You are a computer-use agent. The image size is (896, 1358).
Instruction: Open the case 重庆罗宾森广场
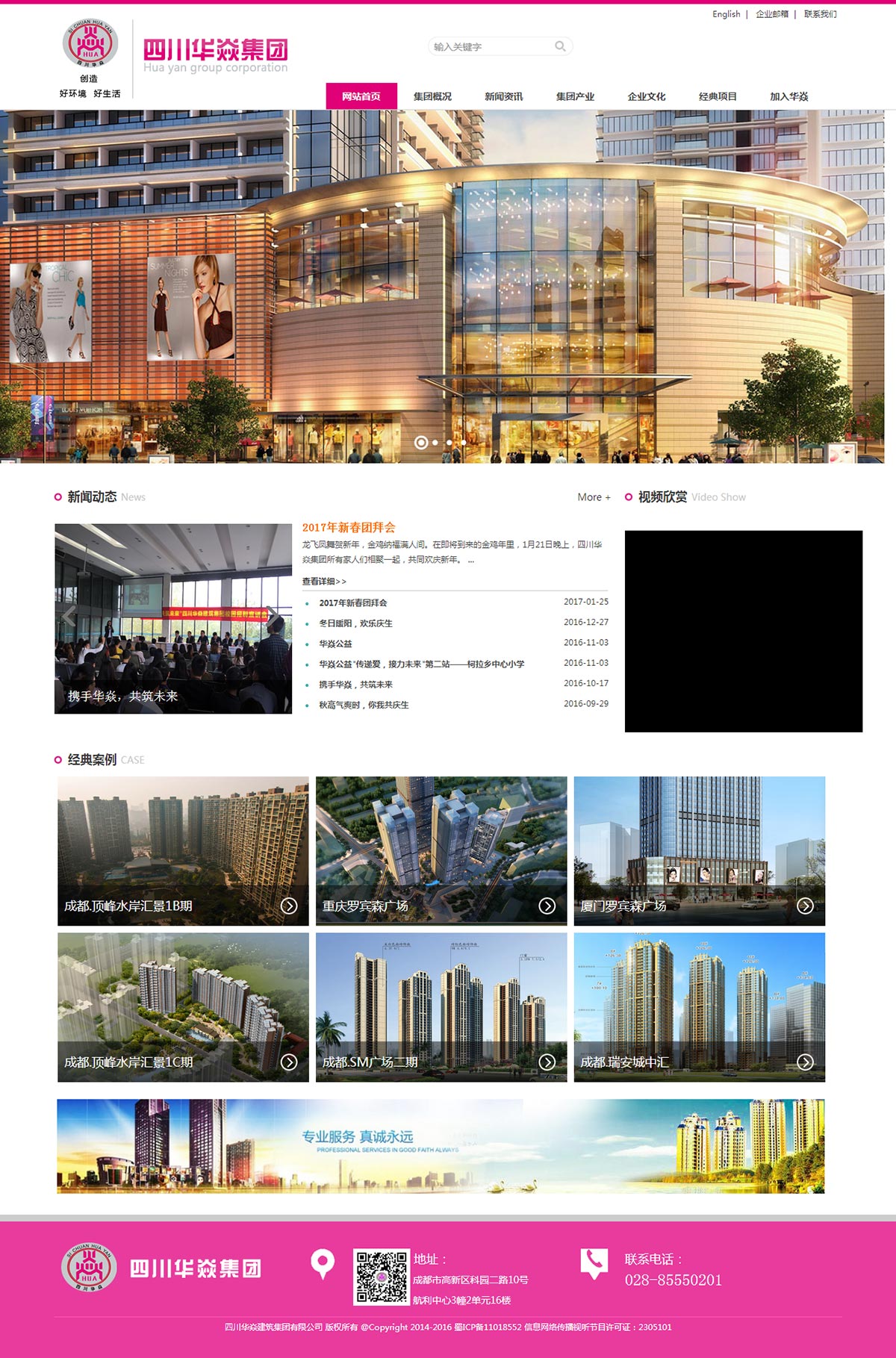click(441, 851)
